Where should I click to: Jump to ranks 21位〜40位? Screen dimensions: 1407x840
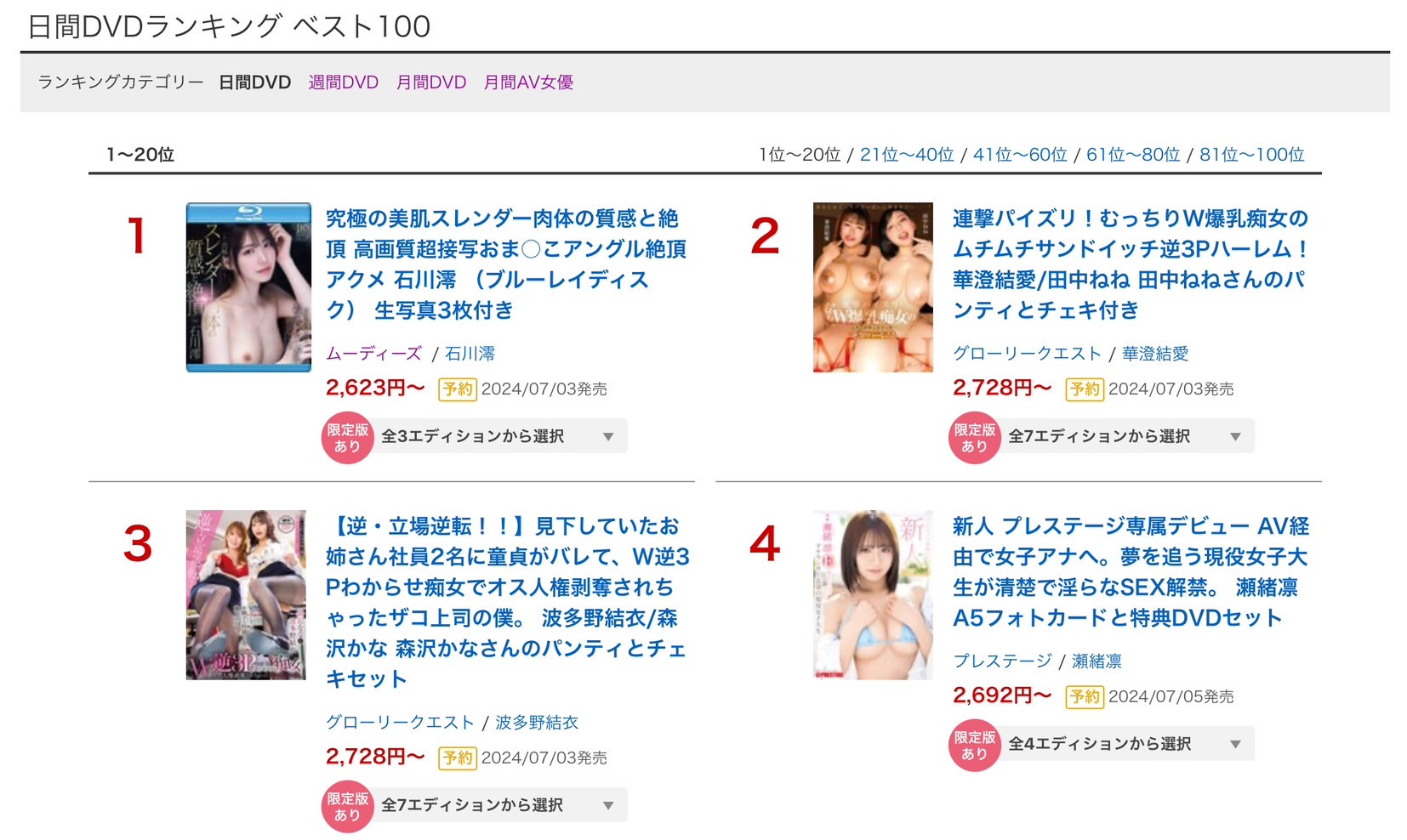(x=906, y=155)
